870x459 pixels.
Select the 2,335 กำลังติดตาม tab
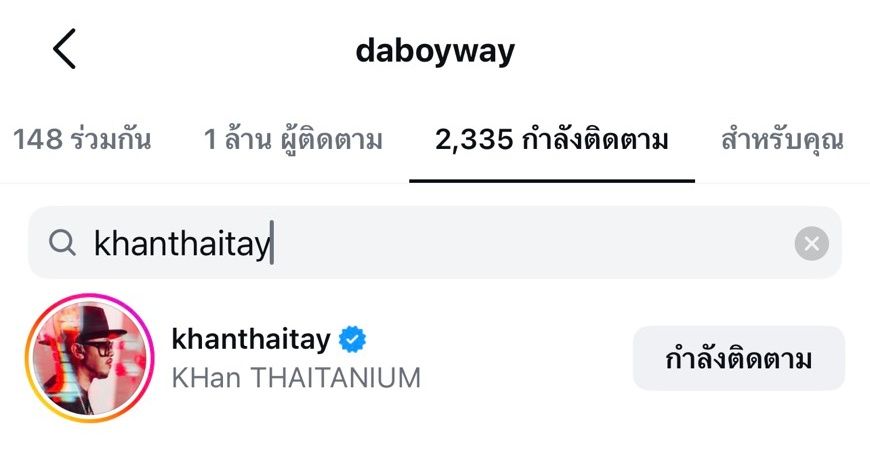552,140
